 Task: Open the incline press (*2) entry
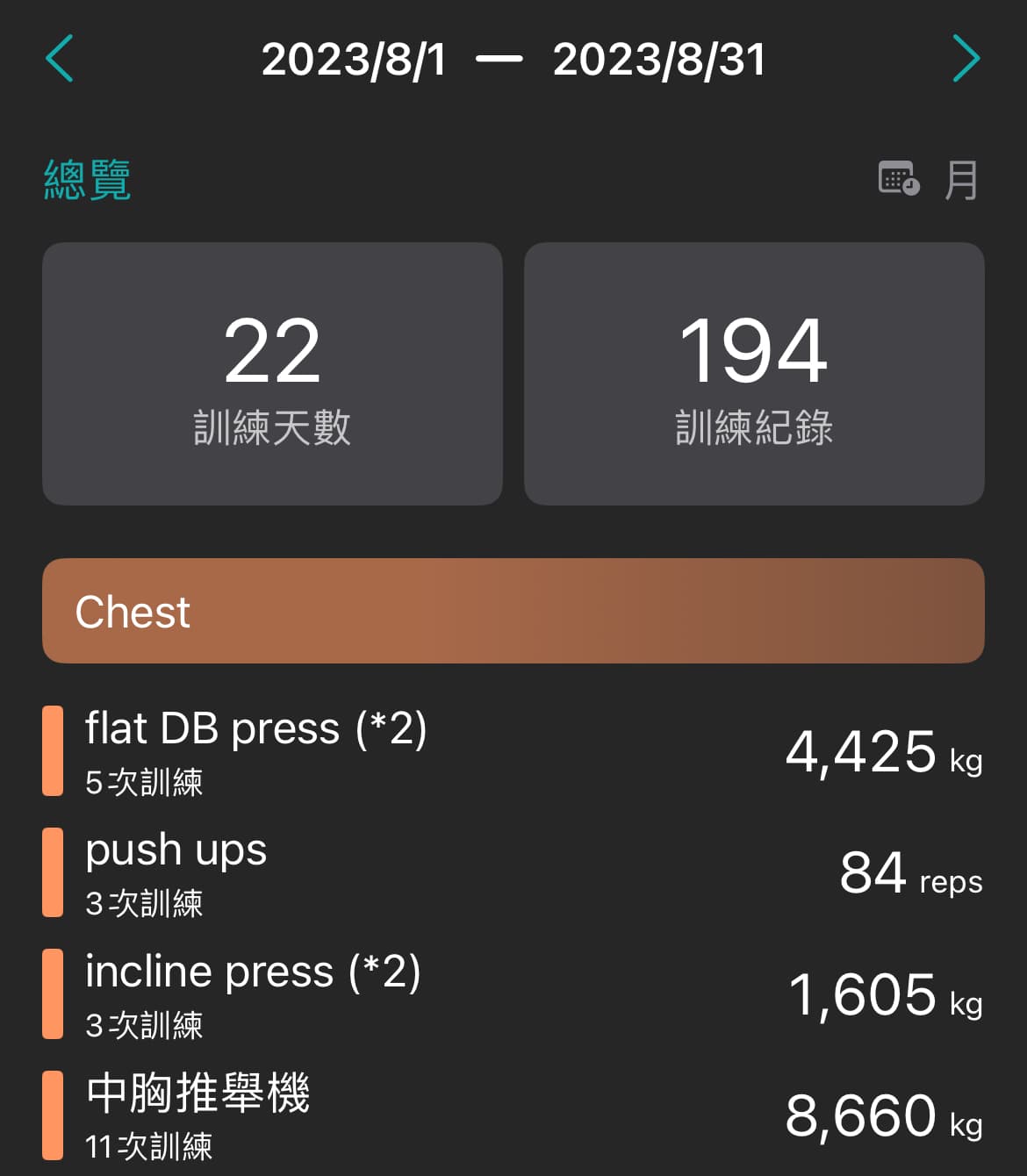tap(253, 972)
